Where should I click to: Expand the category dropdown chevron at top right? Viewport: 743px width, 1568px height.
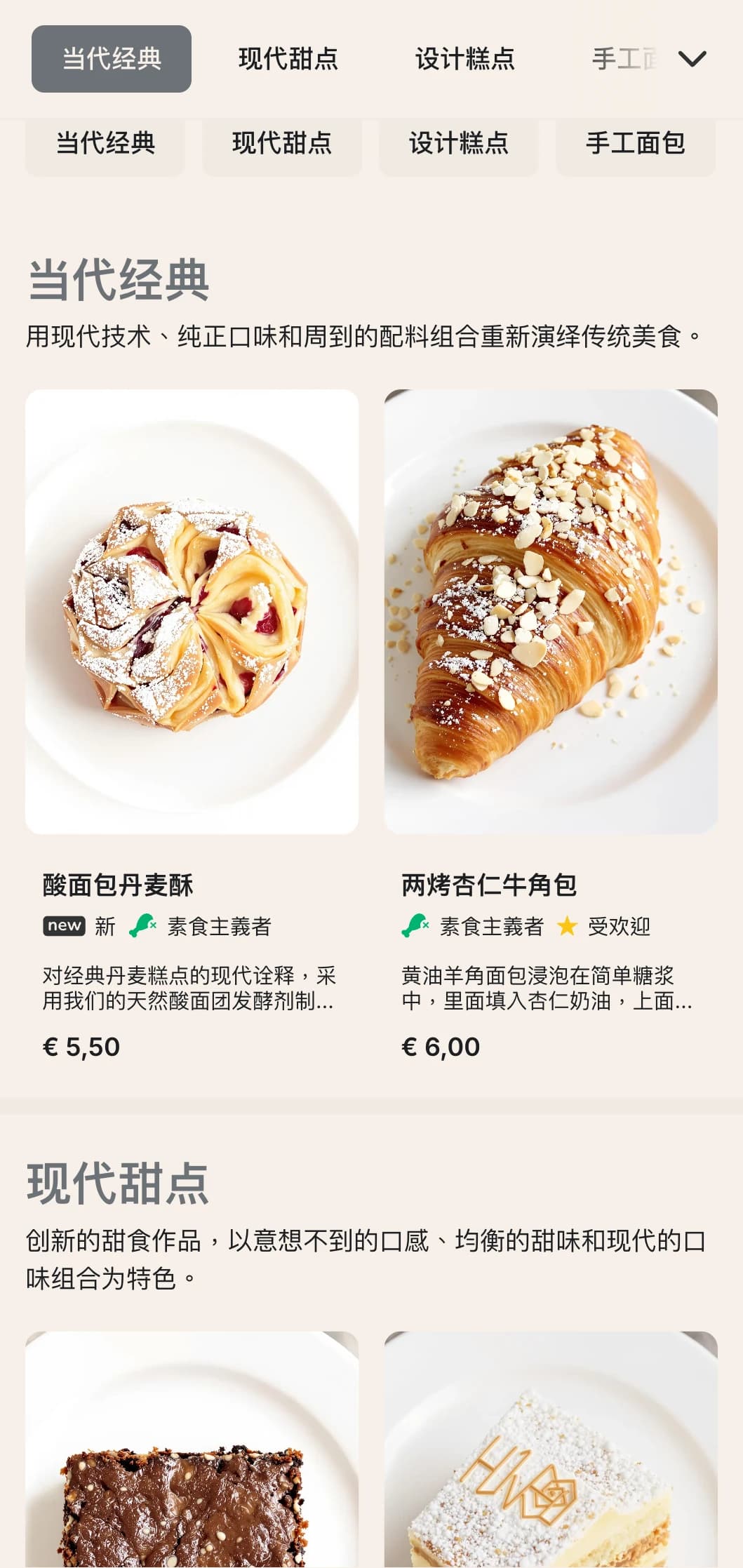[x=693, y=60]
